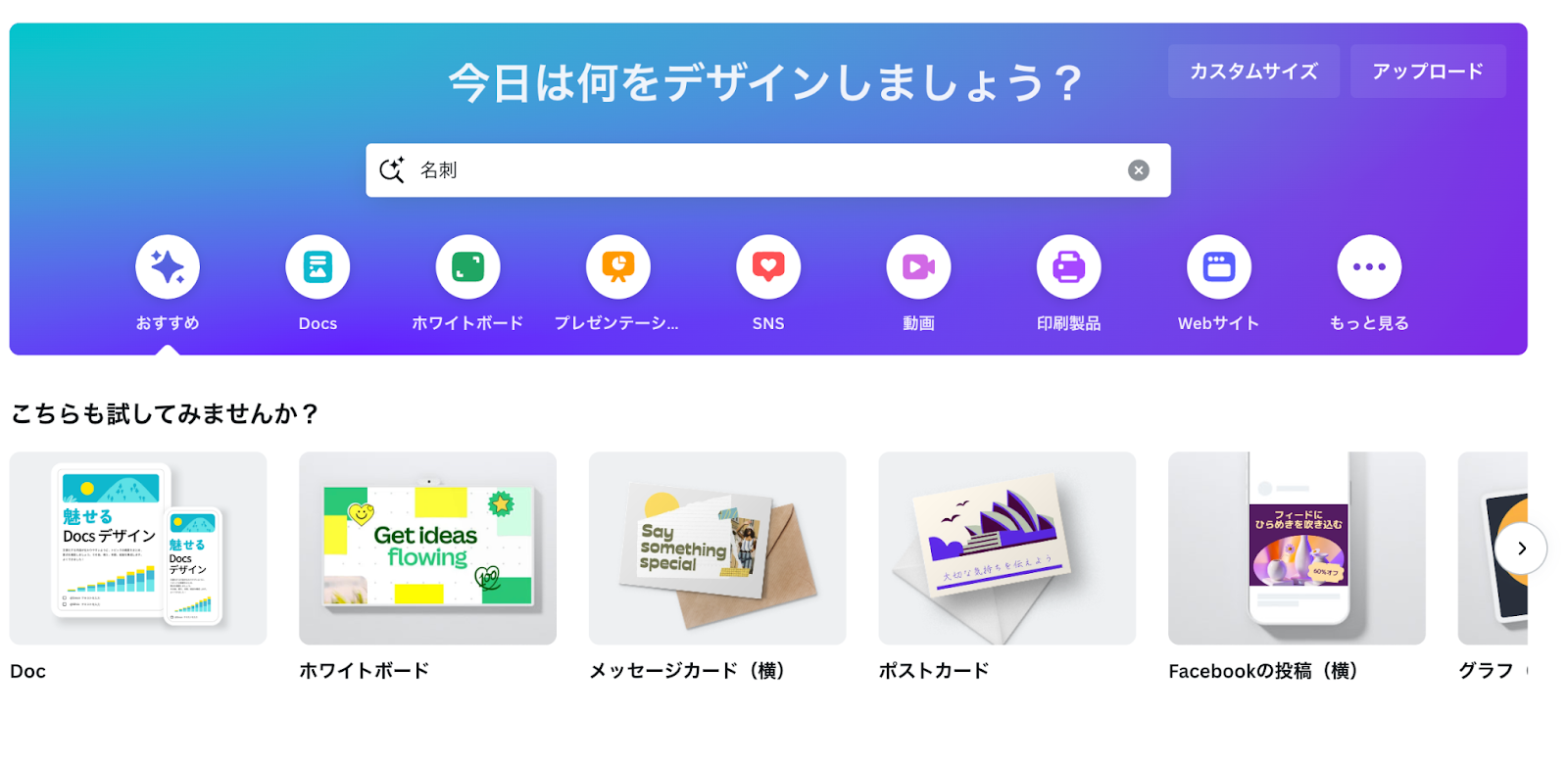Screen dimensions: 1568x763
Task: Tap the カスタムサイズ button
Action: pyautogui.click(x=1252, y=72)
